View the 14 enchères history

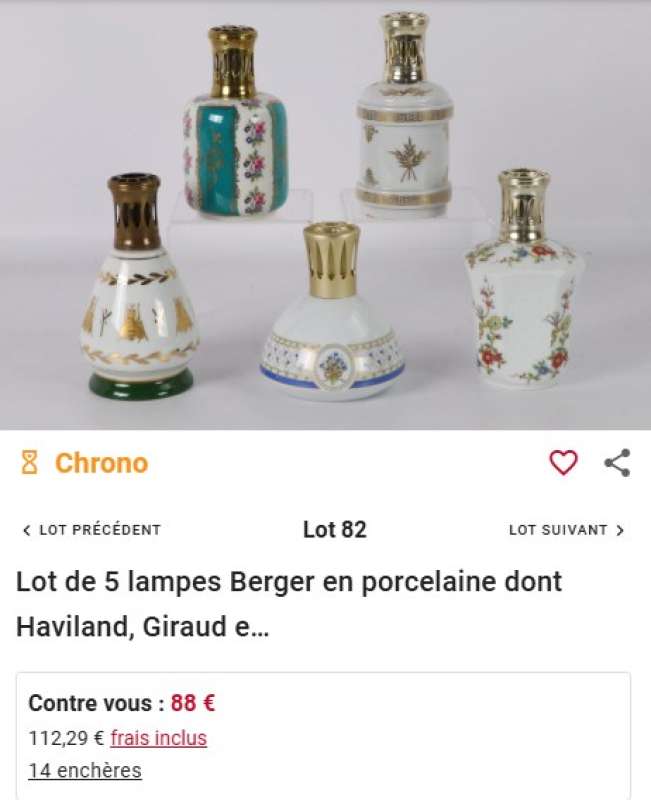pyautogui.click(x=85, y=770)
